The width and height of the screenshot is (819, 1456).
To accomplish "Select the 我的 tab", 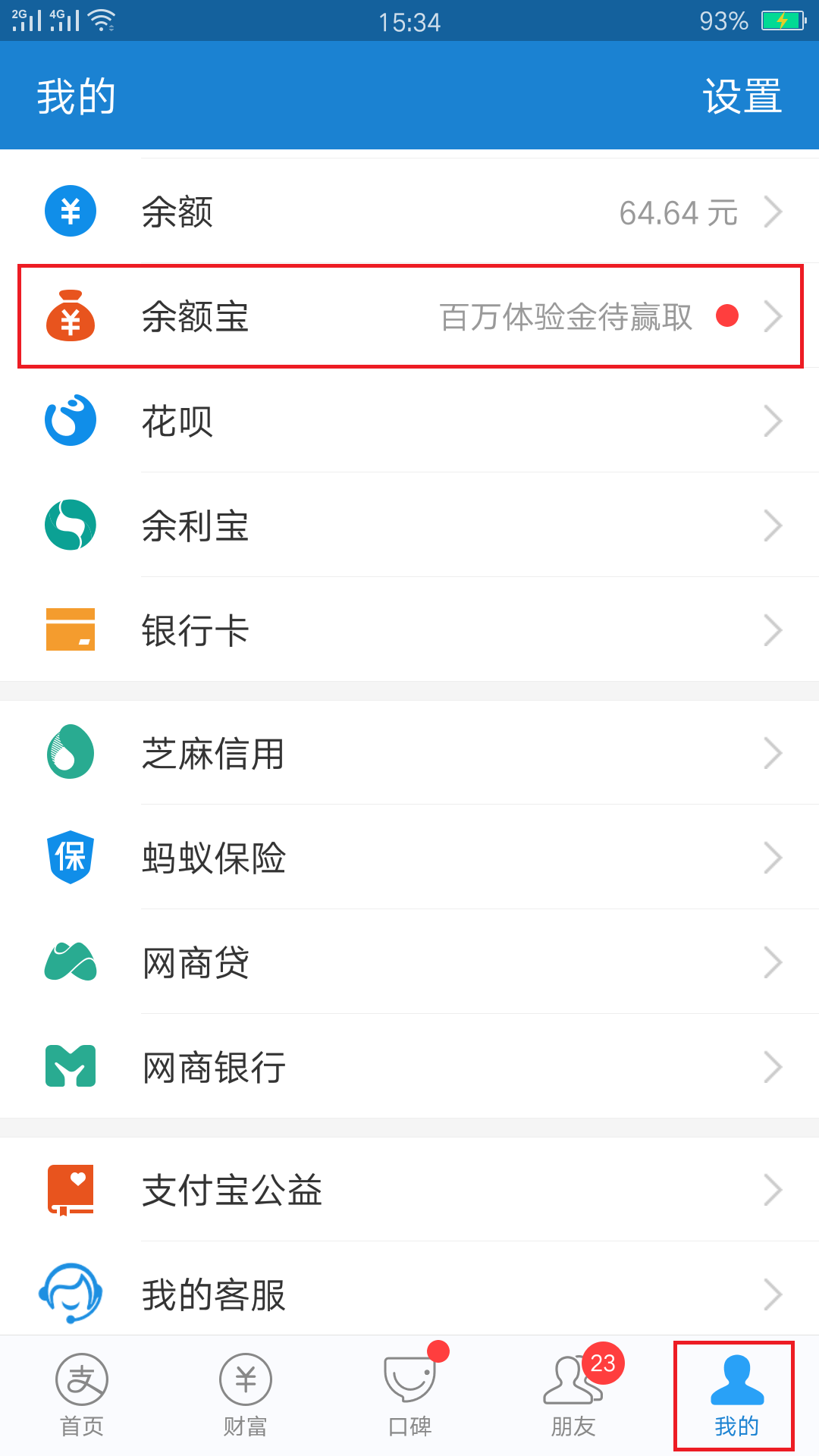I will [736, 1395].
